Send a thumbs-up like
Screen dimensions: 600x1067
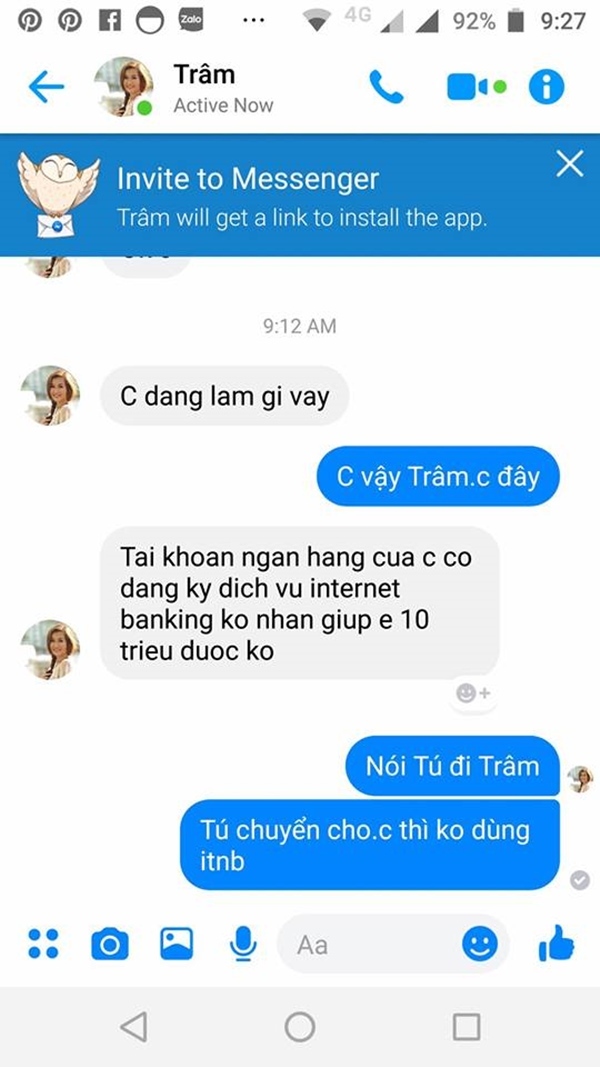click(556, 942)
